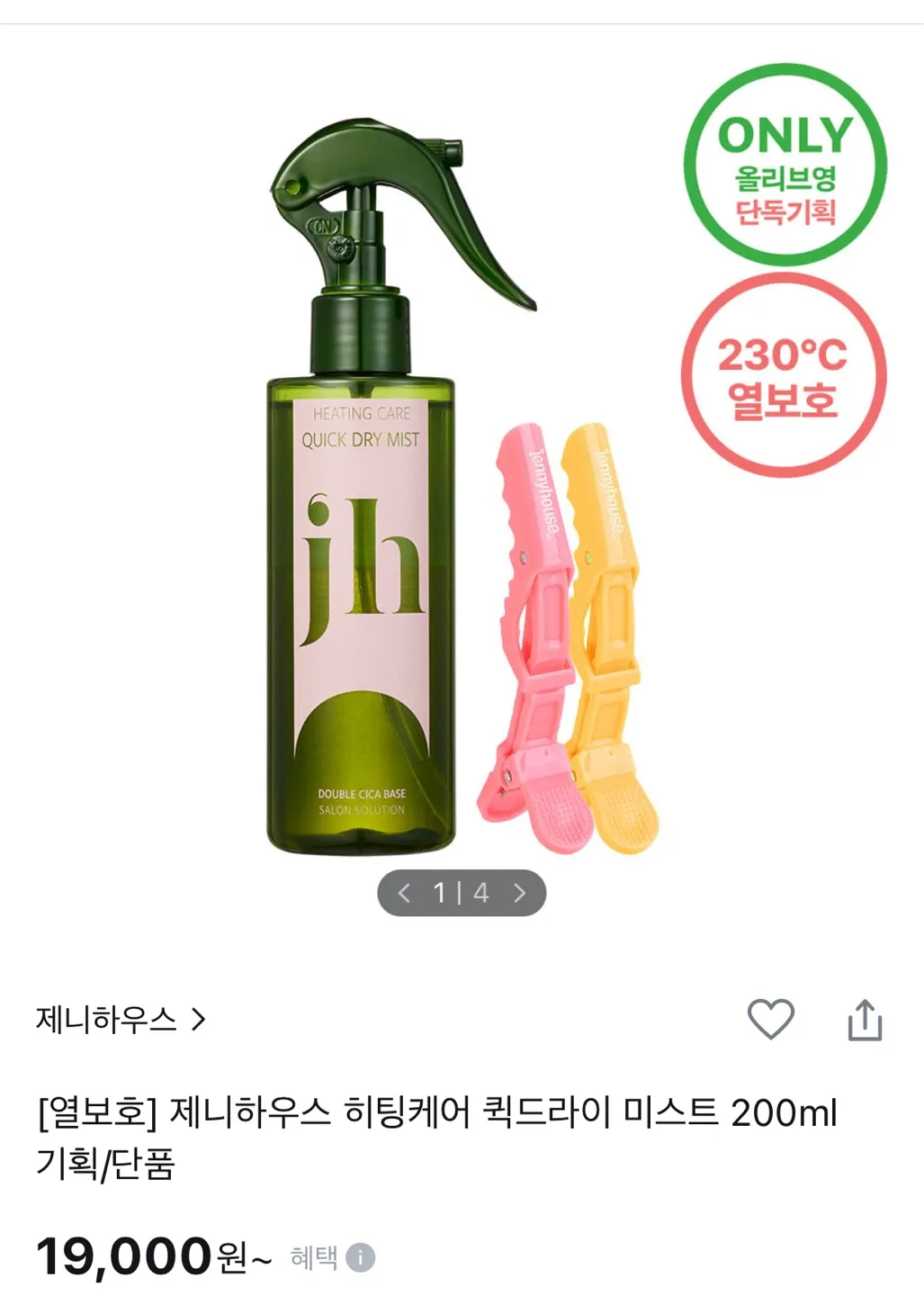924x1296 pixels.
Task: Open the 제니하우스 brand page
Action: pyautogui.click(x=121, y=1020)
